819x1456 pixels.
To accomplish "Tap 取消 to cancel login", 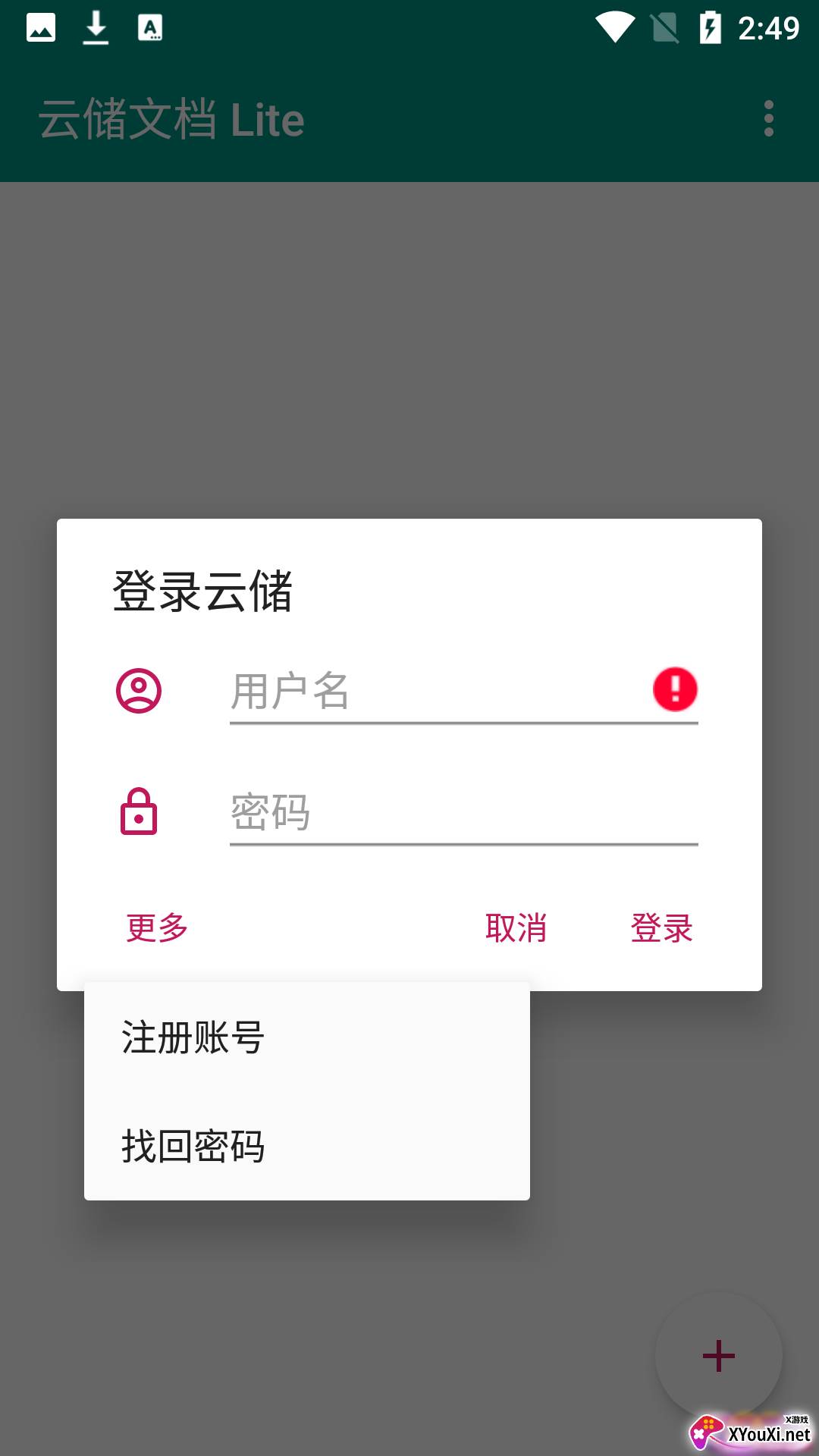I will pos(516,927).
